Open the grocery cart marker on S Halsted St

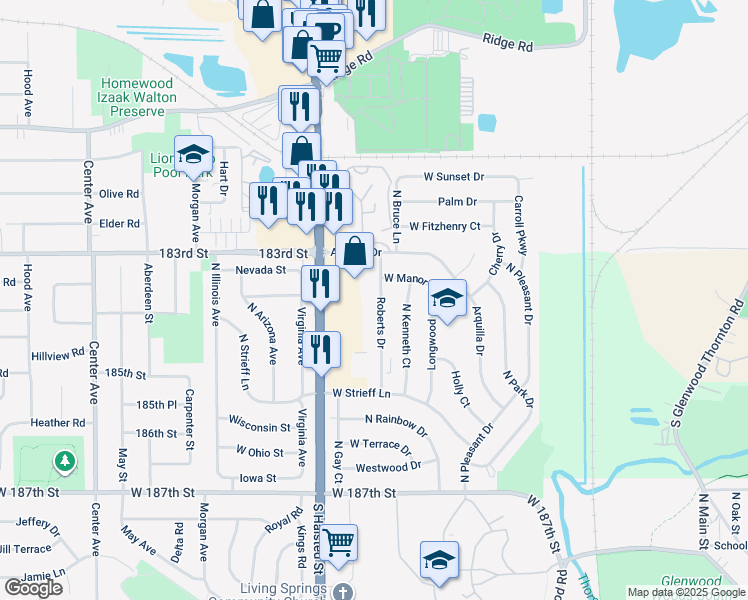click(338, 544)
